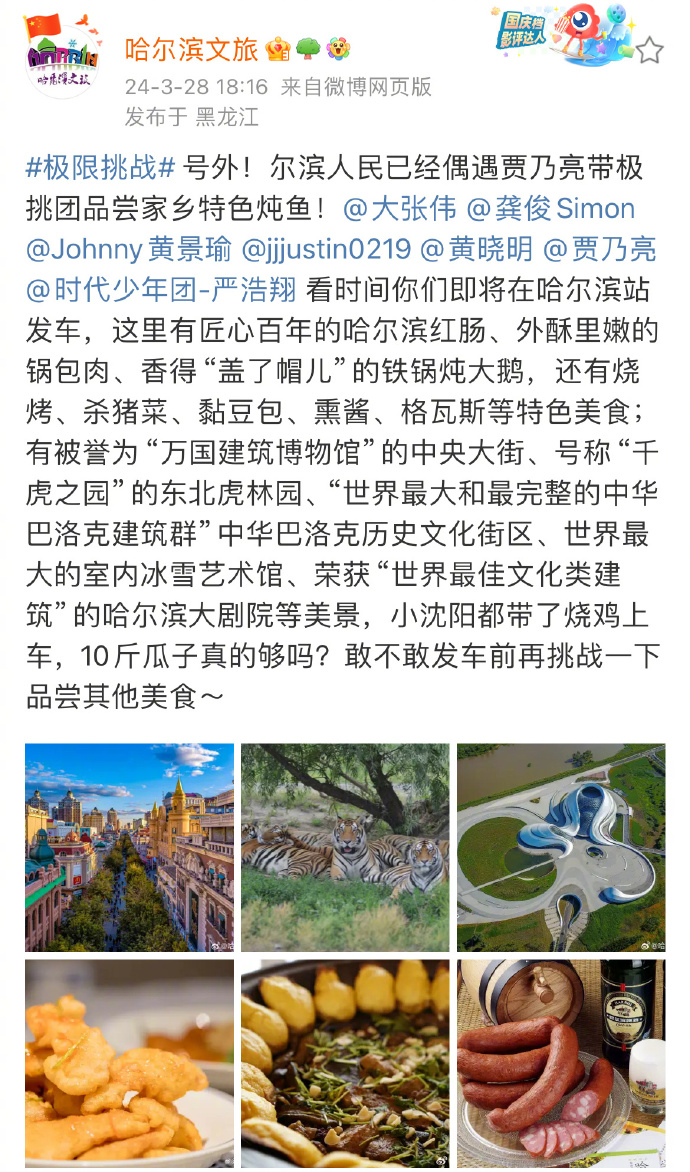Enlarge the red sausage and beer photo
Image resolution: width=690 pixels, height=1172 pixels.
tap(561, 1063)
